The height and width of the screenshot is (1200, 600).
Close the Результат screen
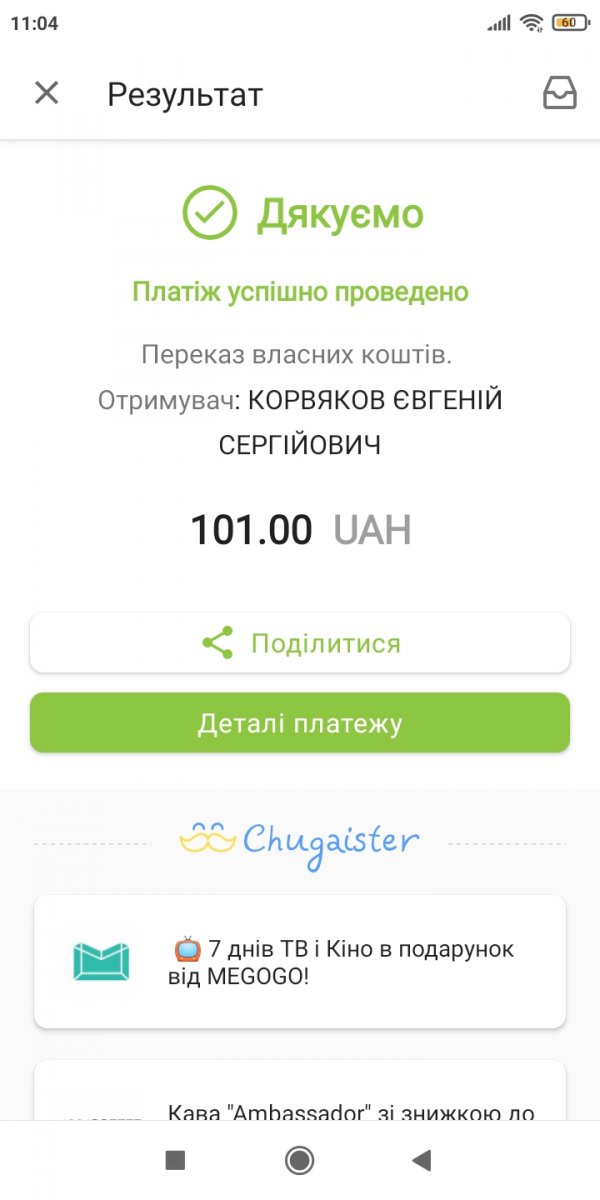[x=47, y=94]
